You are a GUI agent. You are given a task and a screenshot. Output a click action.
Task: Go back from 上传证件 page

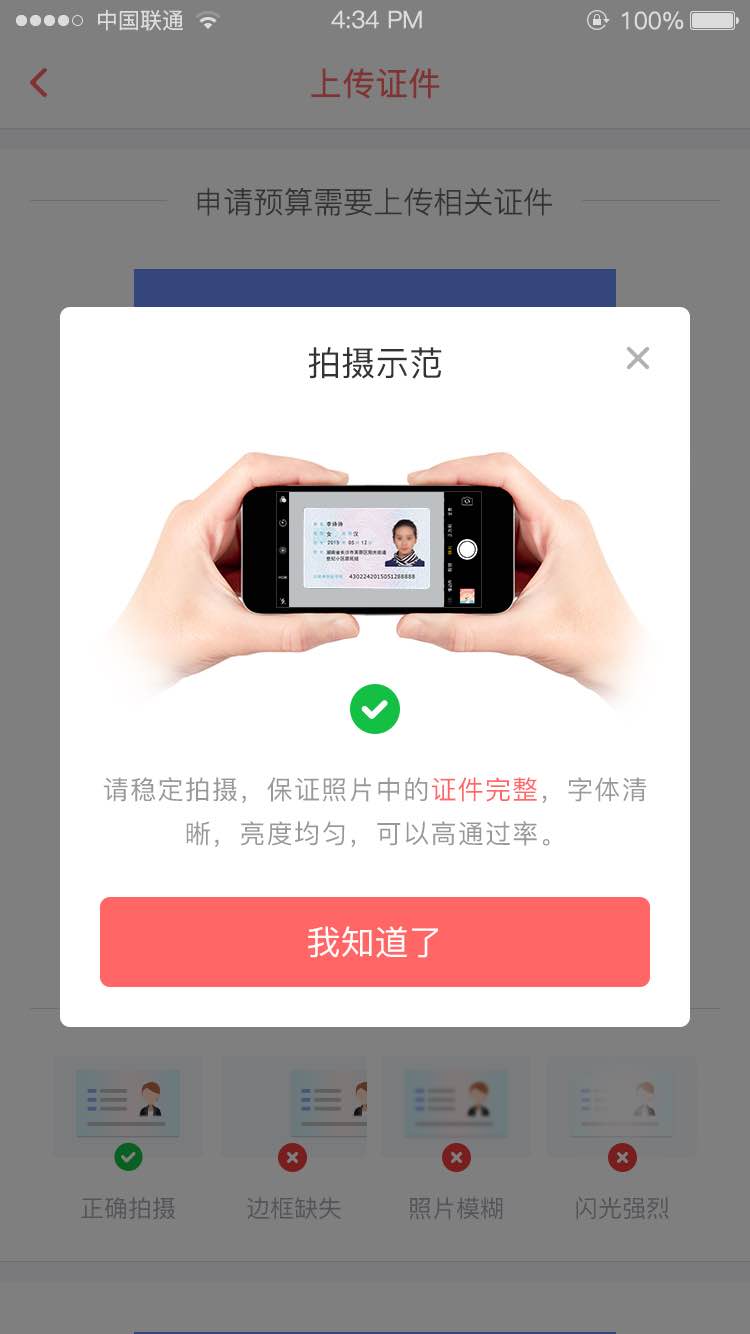[39, 82]
